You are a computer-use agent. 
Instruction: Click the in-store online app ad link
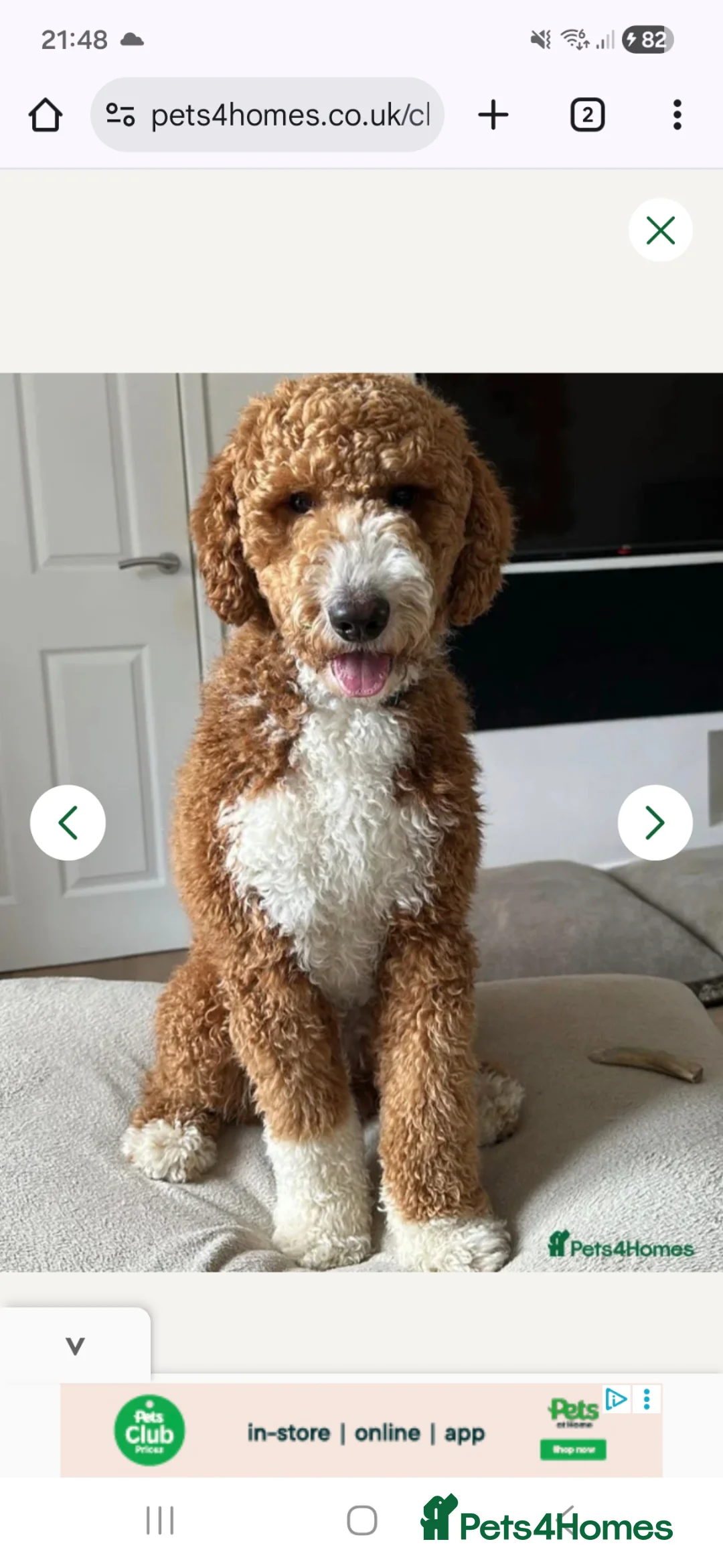pos(365,1433)
